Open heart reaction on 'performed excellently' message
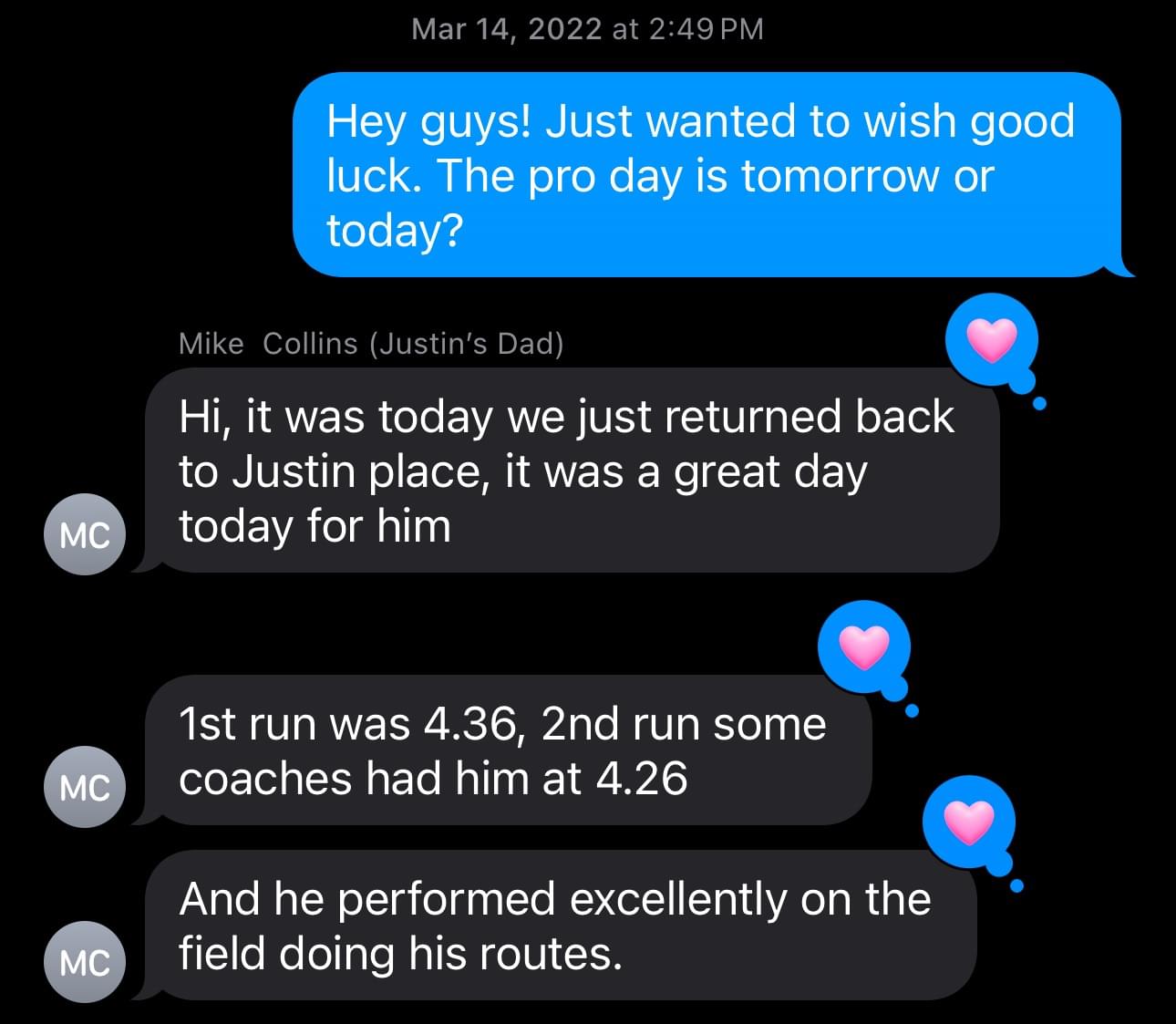 coord(968,822)
